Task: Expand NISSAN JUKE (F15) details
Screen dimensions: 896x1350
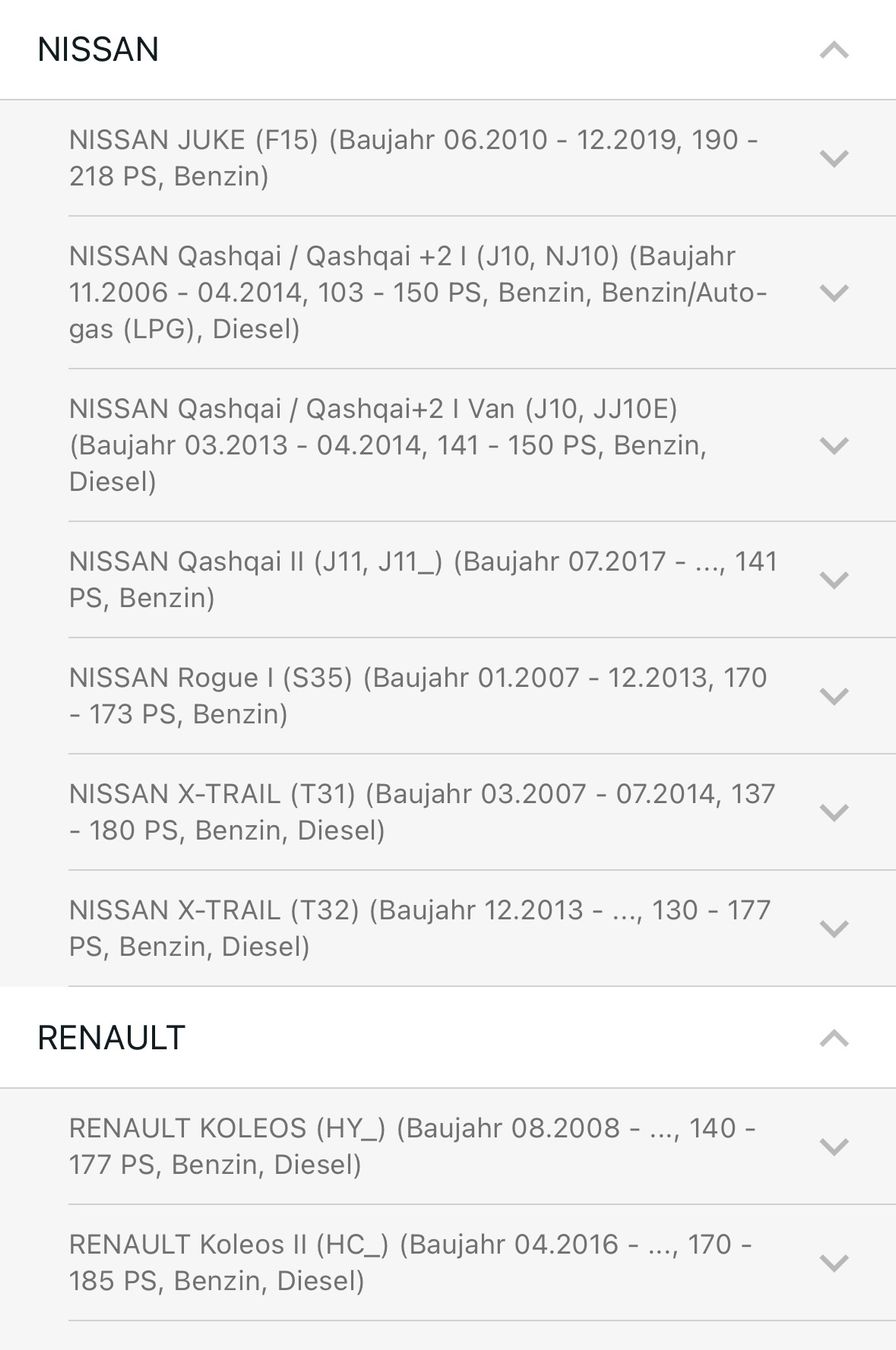Action: (833, 158)
